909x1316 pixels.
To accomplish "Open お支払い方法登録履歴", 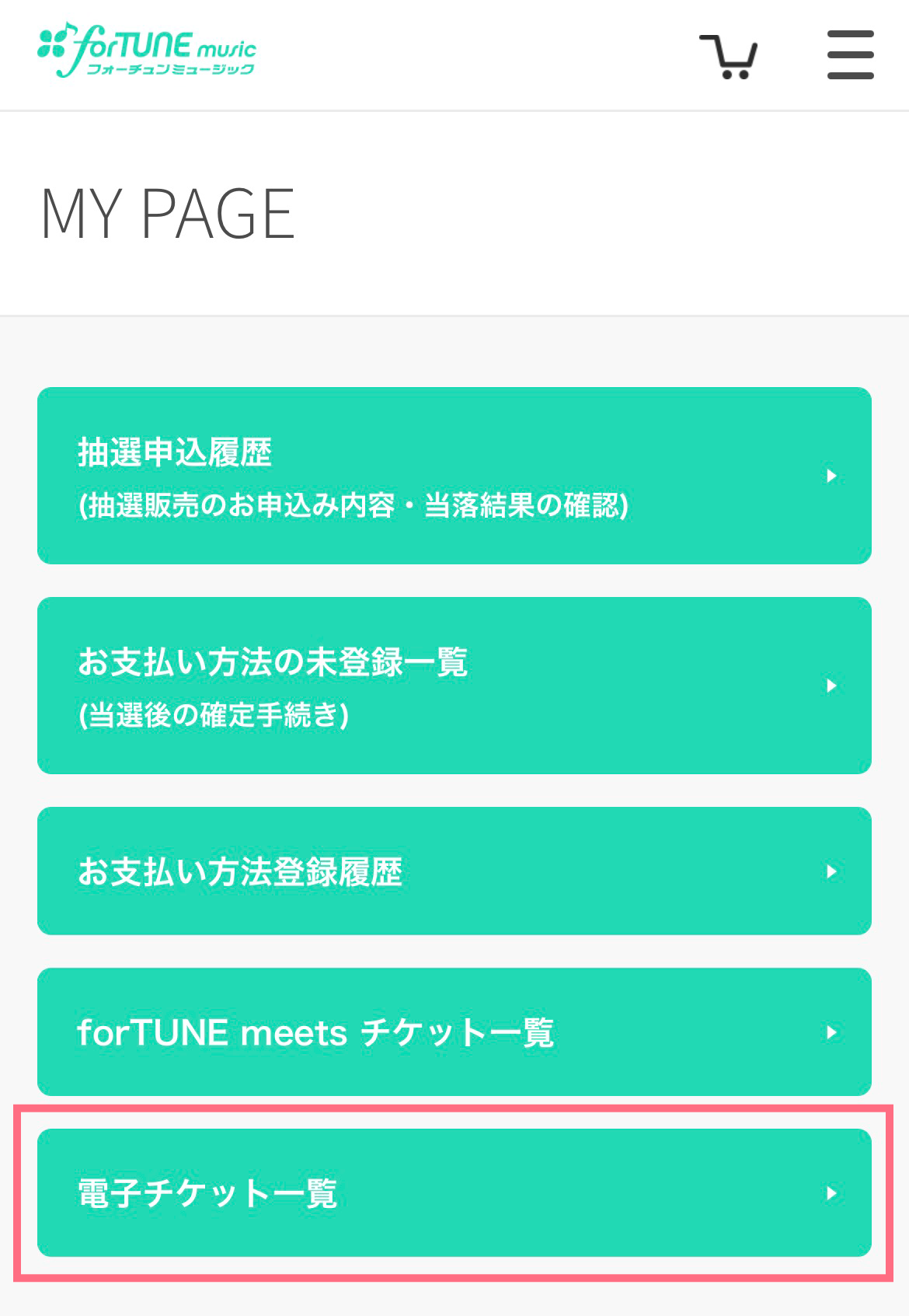I will (x=454, y=871).
